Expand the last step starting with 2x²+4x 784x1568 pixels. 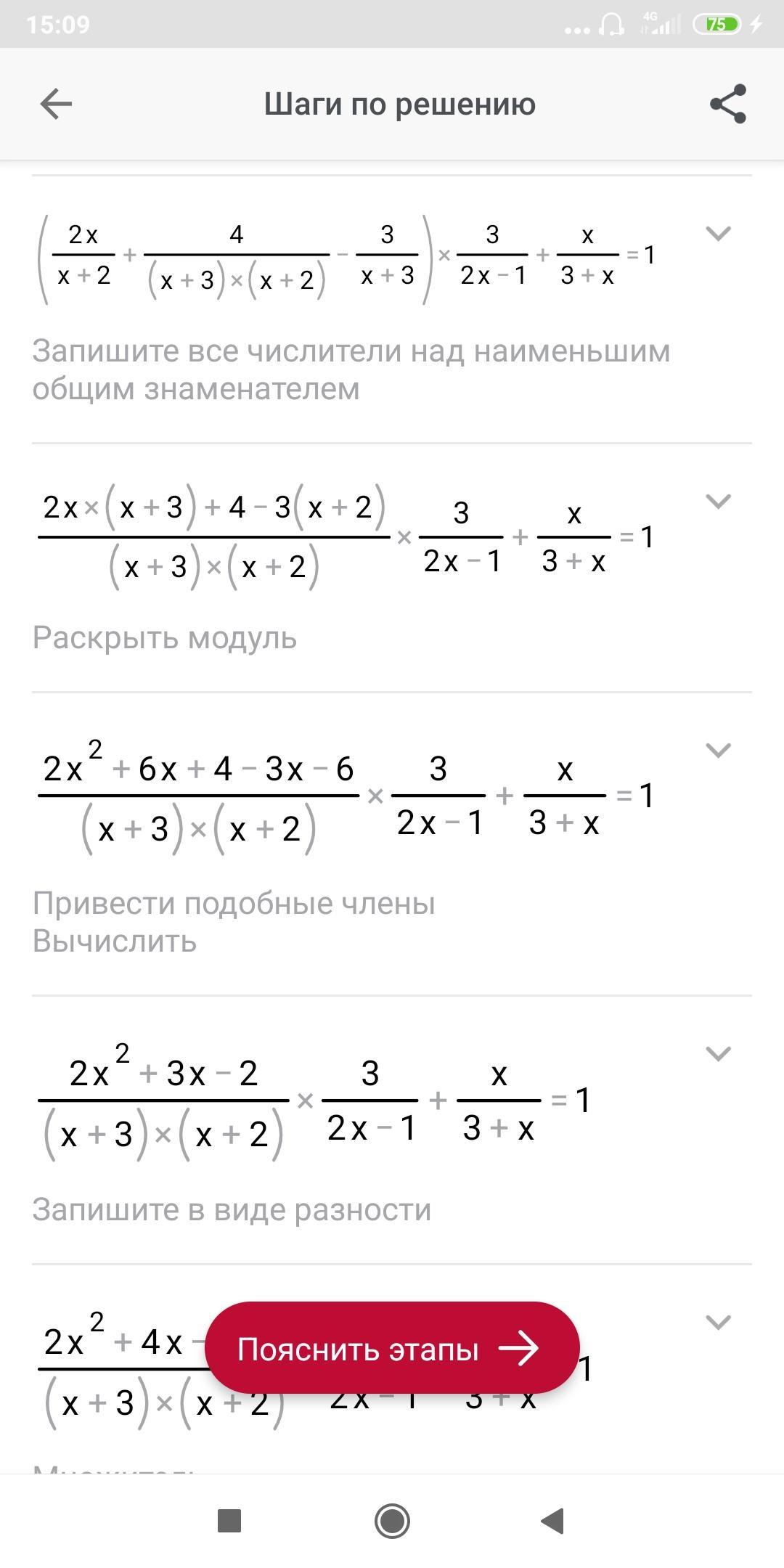pyautogui.click(x=718, y=1322)
